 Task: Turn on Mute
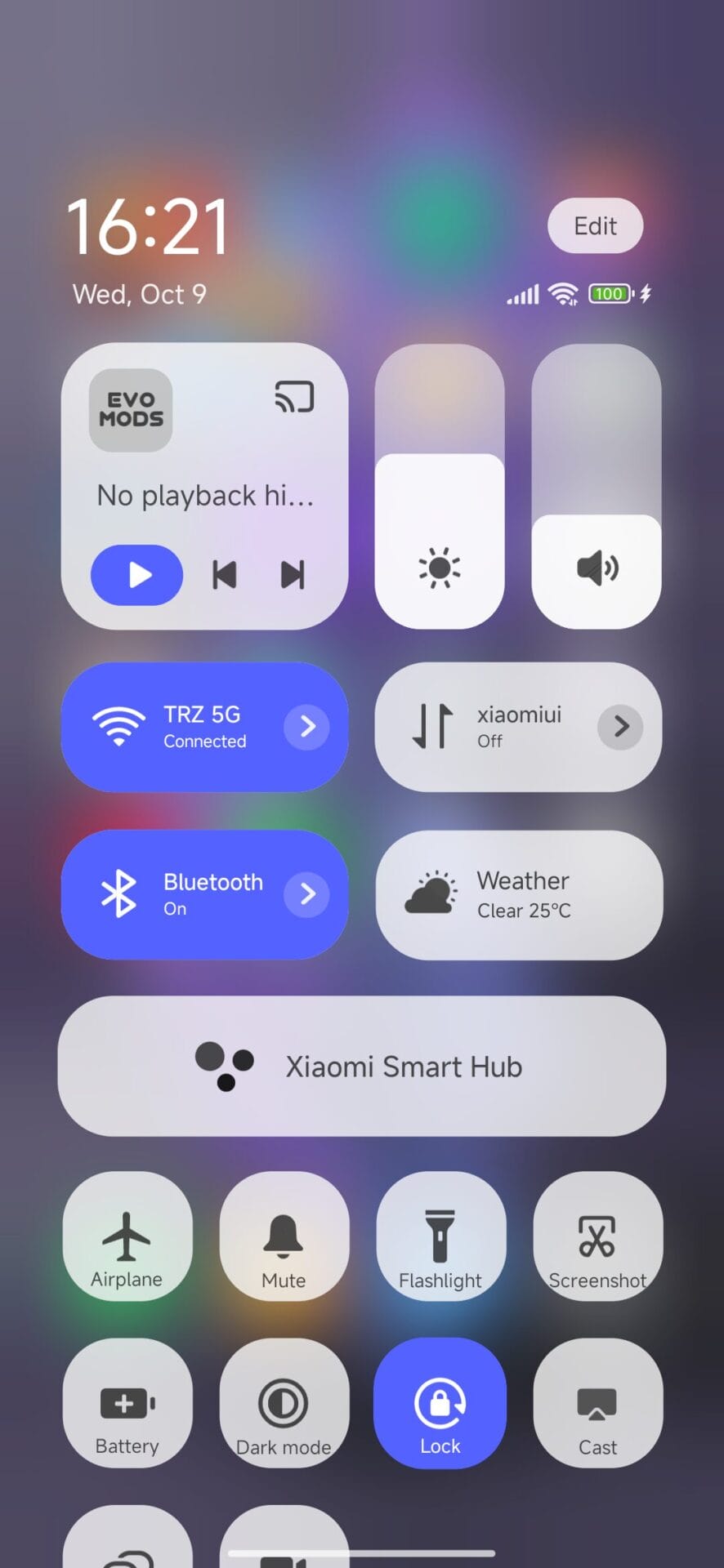(x=284, y=1236)
